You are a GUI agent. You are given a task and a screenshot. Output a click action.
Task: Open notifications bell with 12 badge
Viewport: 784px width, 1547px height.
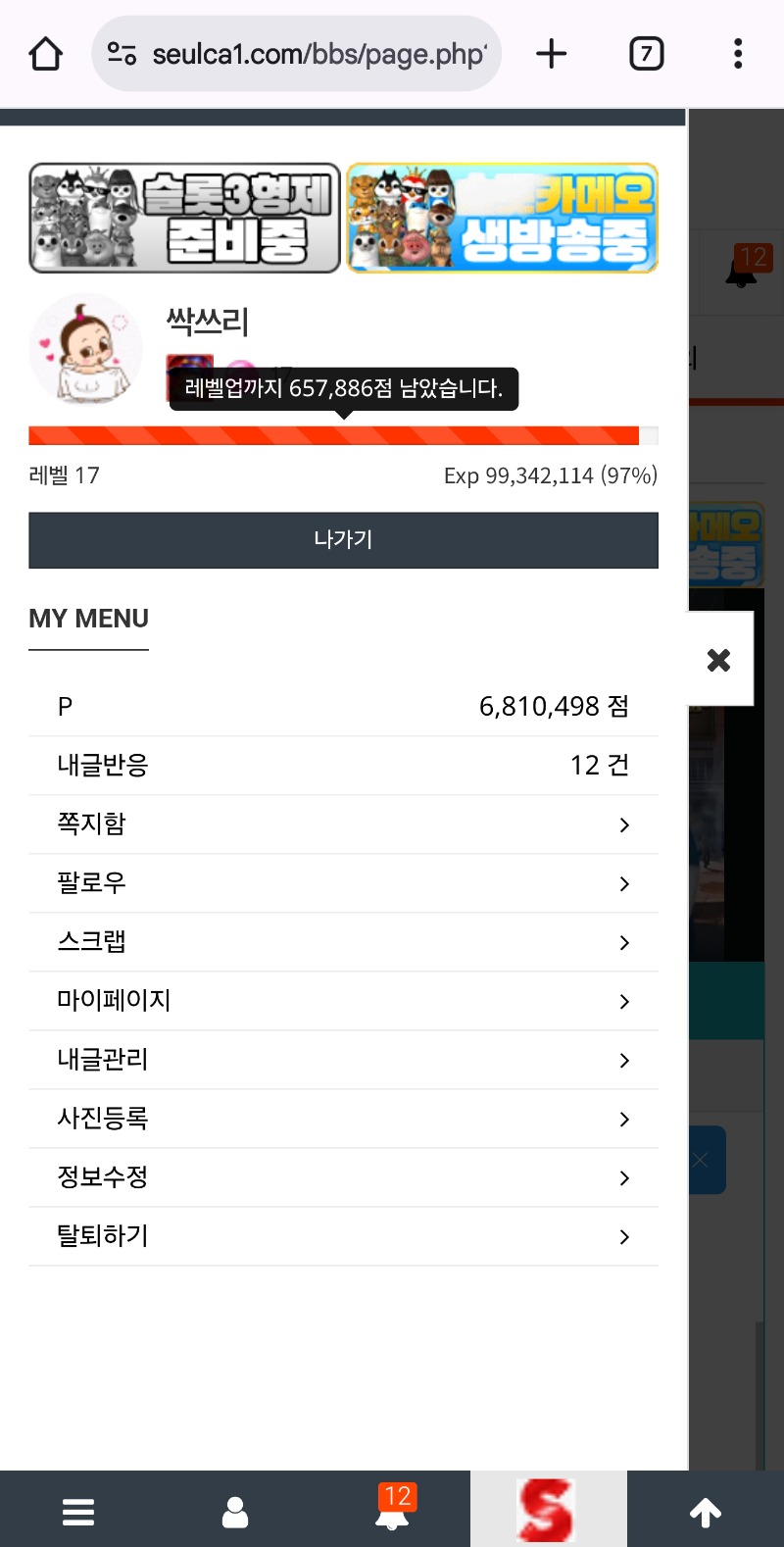(392, 1512)
